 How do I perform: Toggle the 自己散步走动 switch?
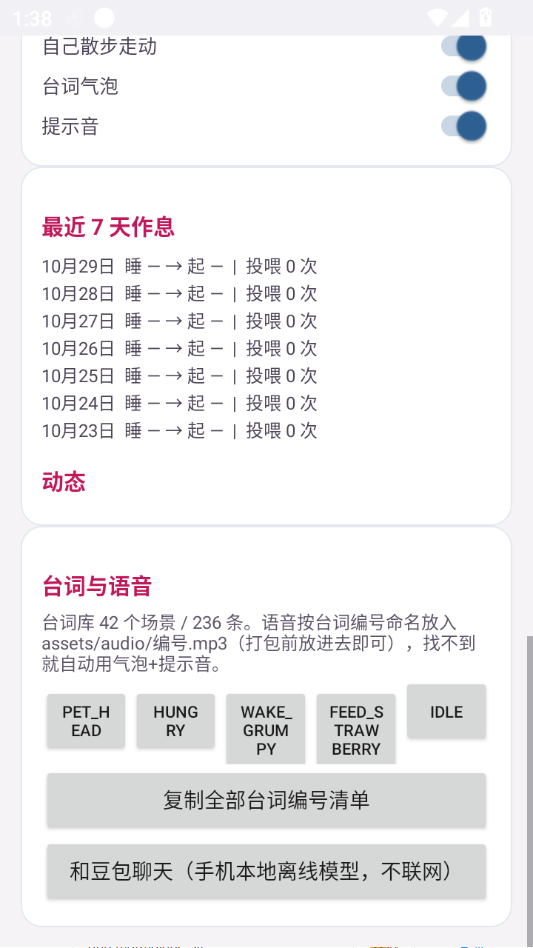464,47
